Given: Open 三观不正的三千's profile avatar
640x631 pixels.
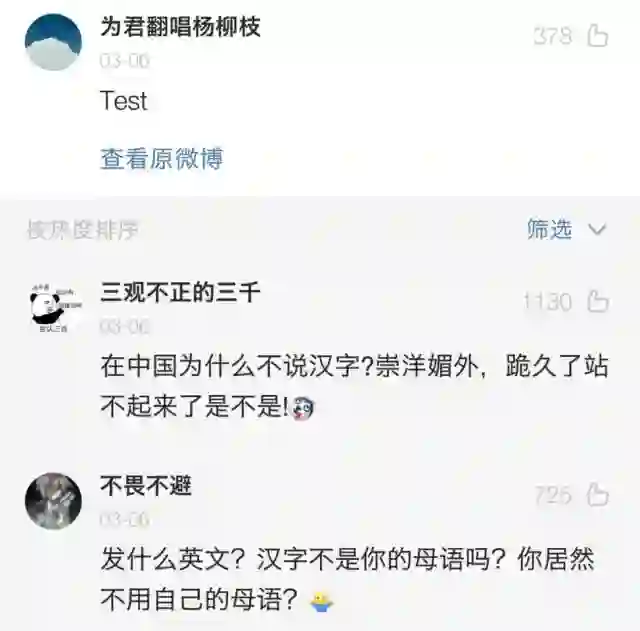Looking at the screenshot, I should pos(53,307).
